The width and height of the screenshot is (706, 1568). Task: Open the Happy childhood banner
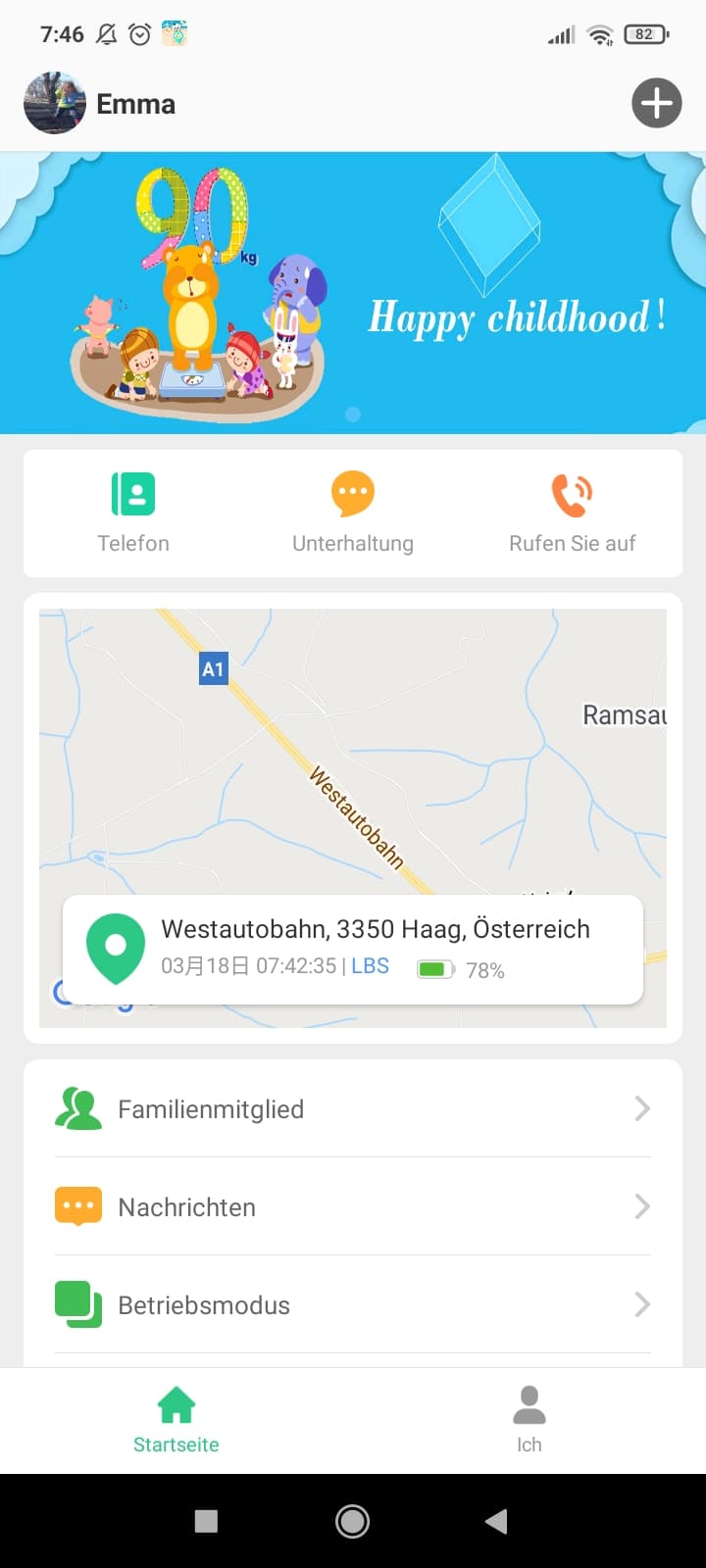(353, 292)
